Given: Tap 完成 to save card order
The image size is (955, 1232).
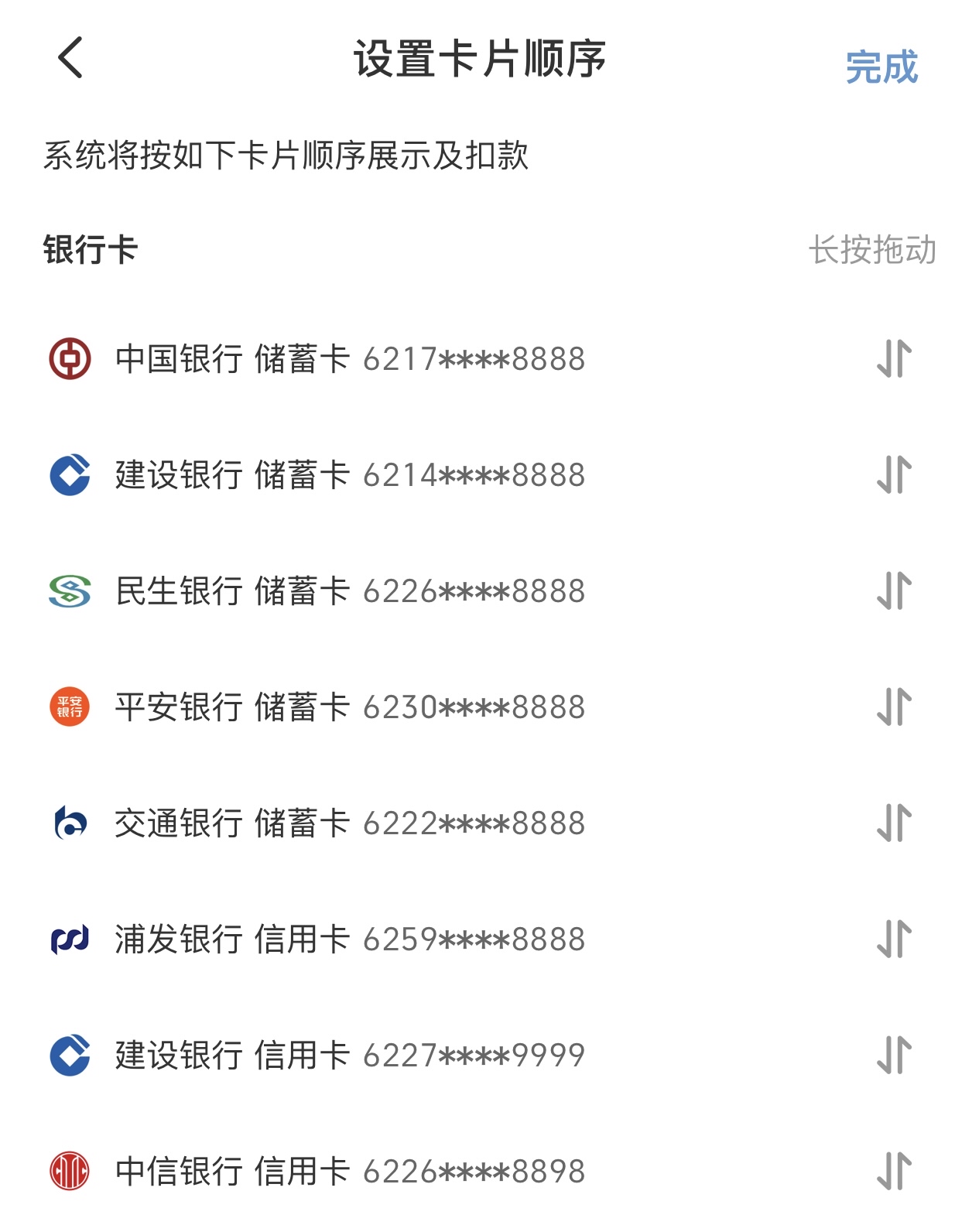Looking at the screenshot, I should 881,67.
